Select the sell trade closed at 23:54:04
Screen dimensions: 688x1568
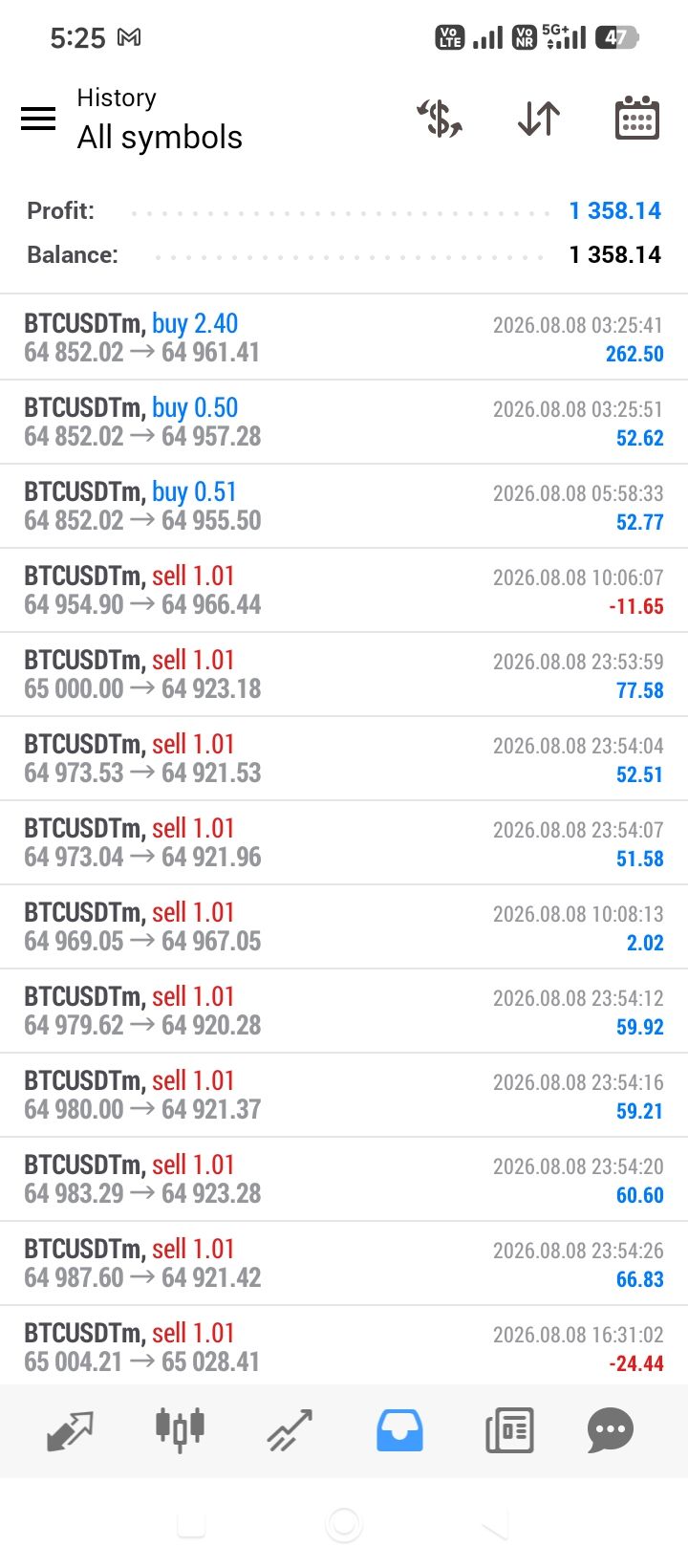point(344,758)
